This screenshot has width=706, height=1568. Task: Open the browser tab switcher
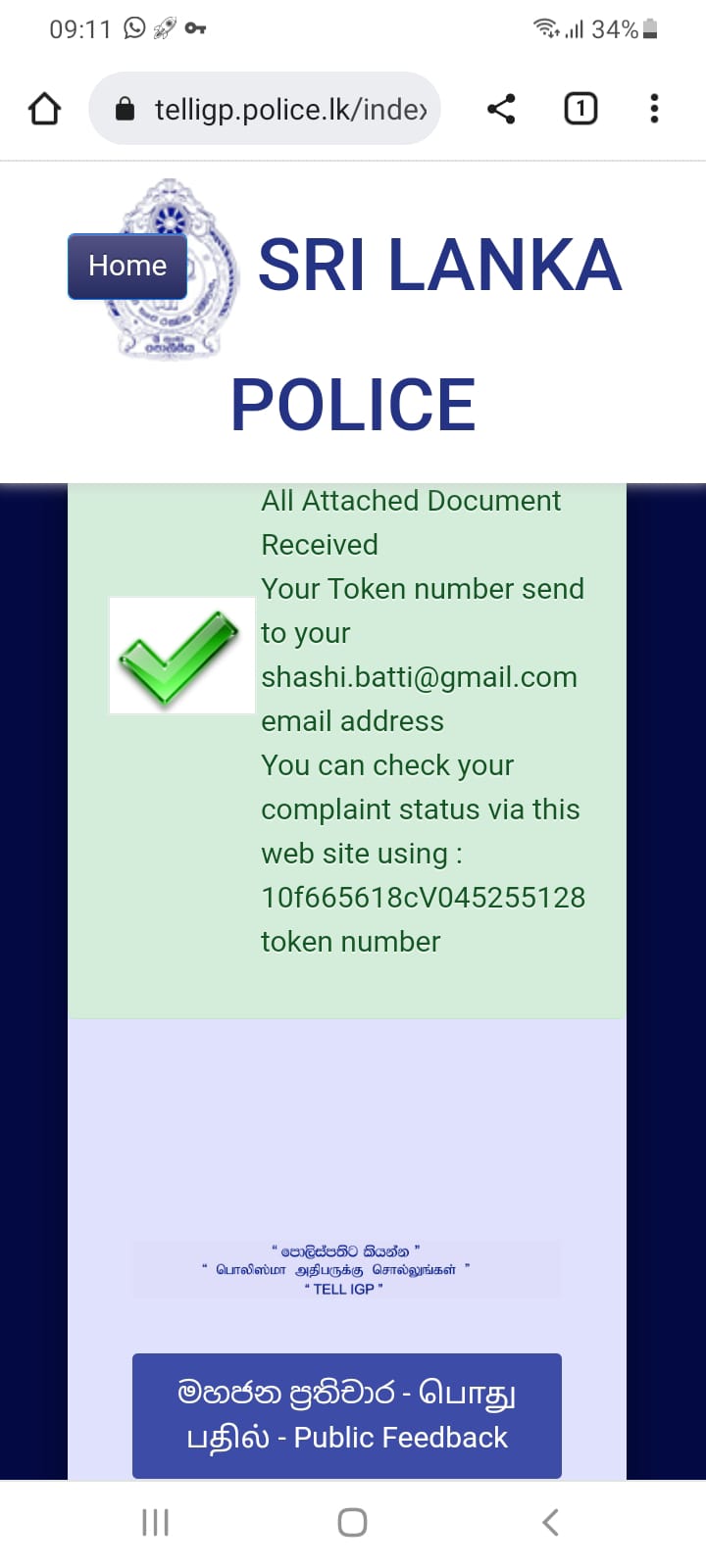pos(580,109)
